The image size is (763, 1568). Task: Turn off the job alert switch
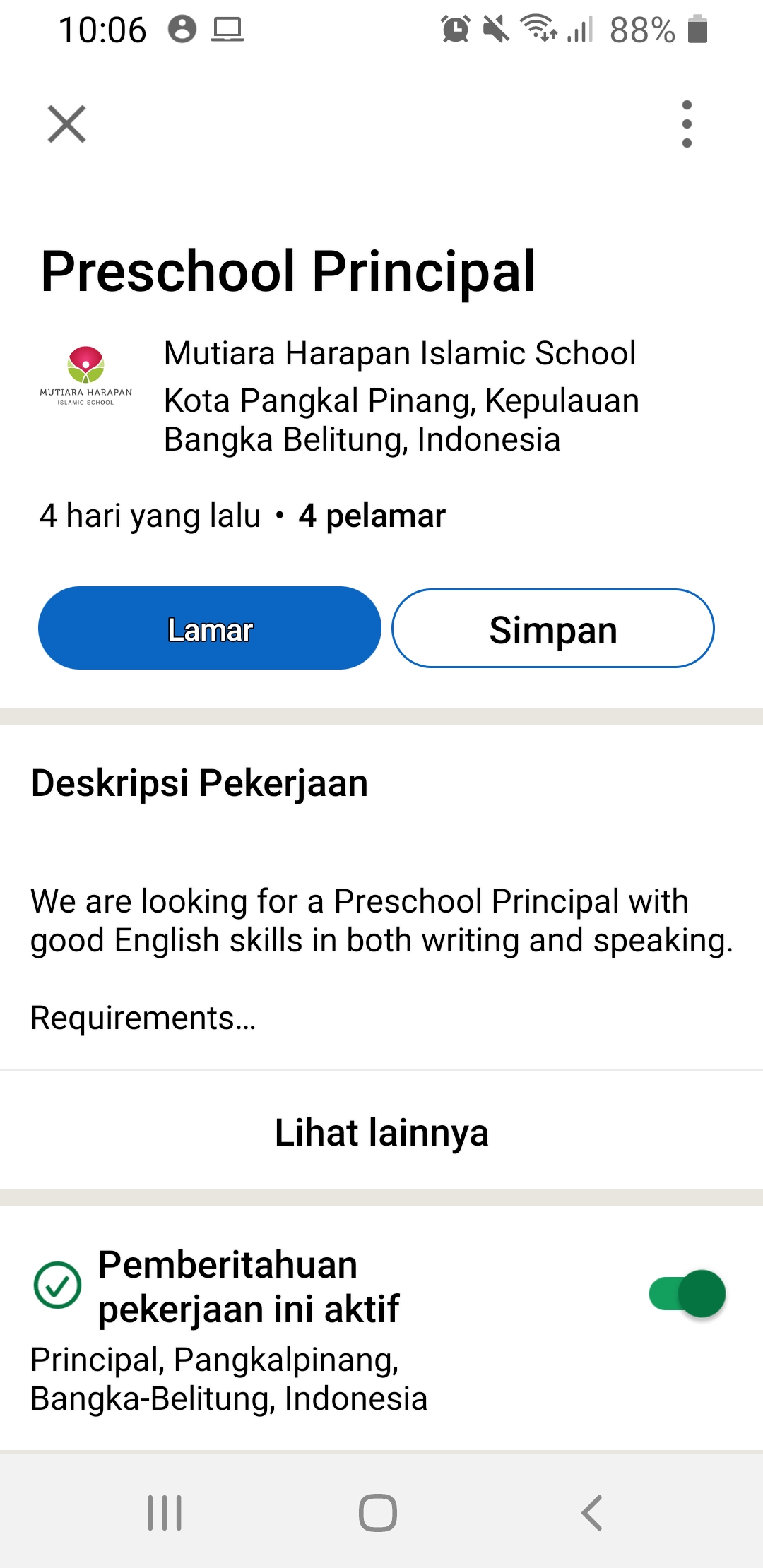[688, 1294]
